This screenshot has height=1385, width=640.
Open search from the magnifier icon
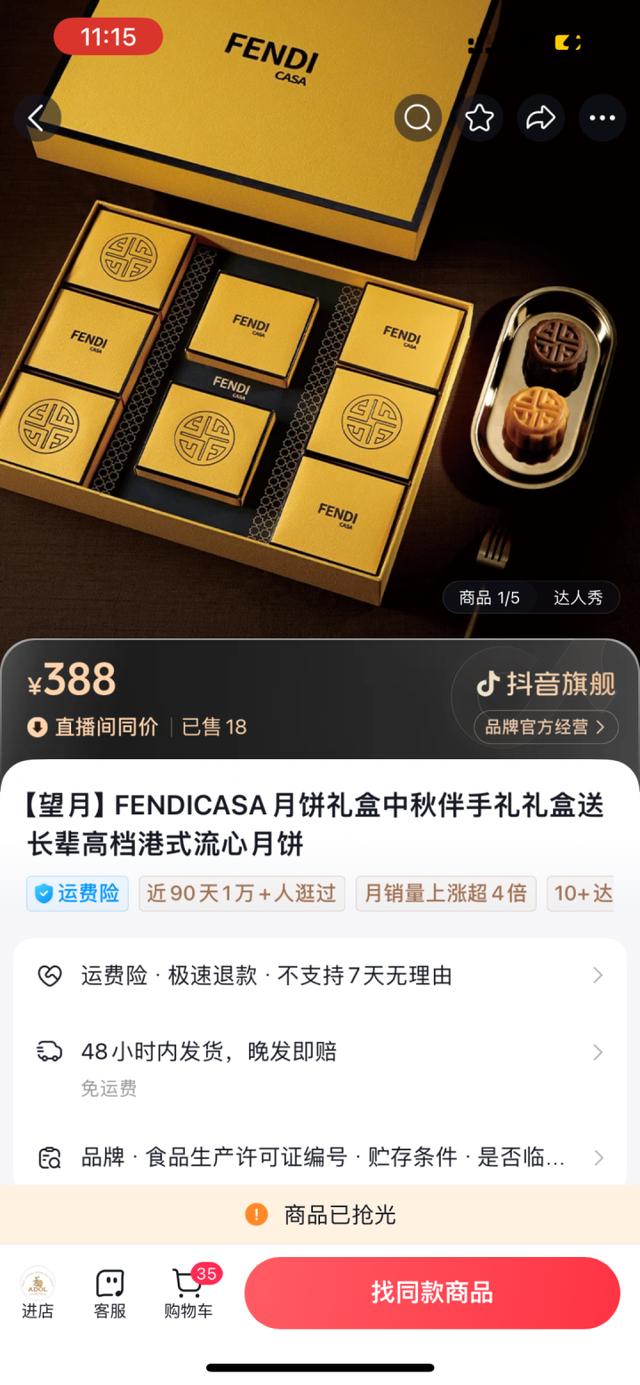[418, 118]
